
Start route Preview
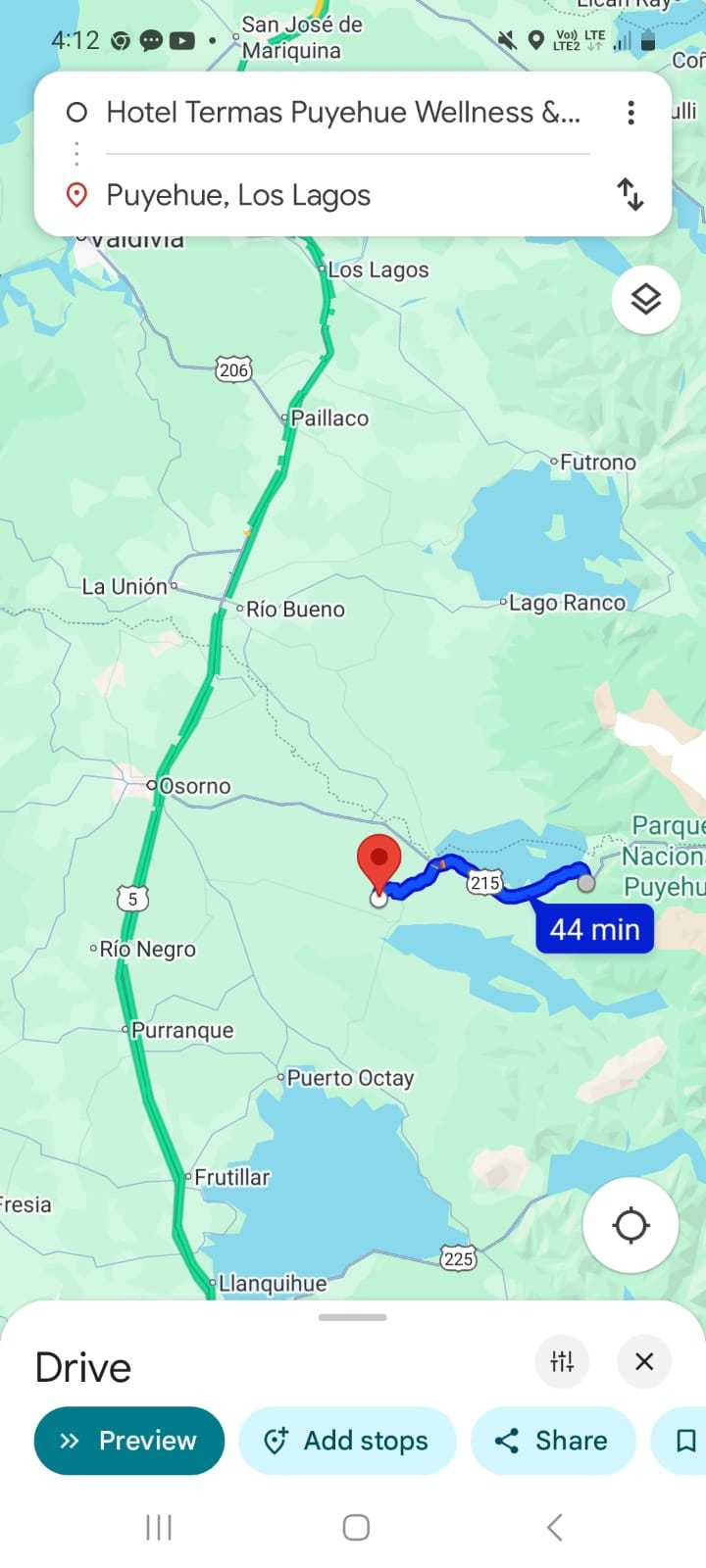point(129,1441)
